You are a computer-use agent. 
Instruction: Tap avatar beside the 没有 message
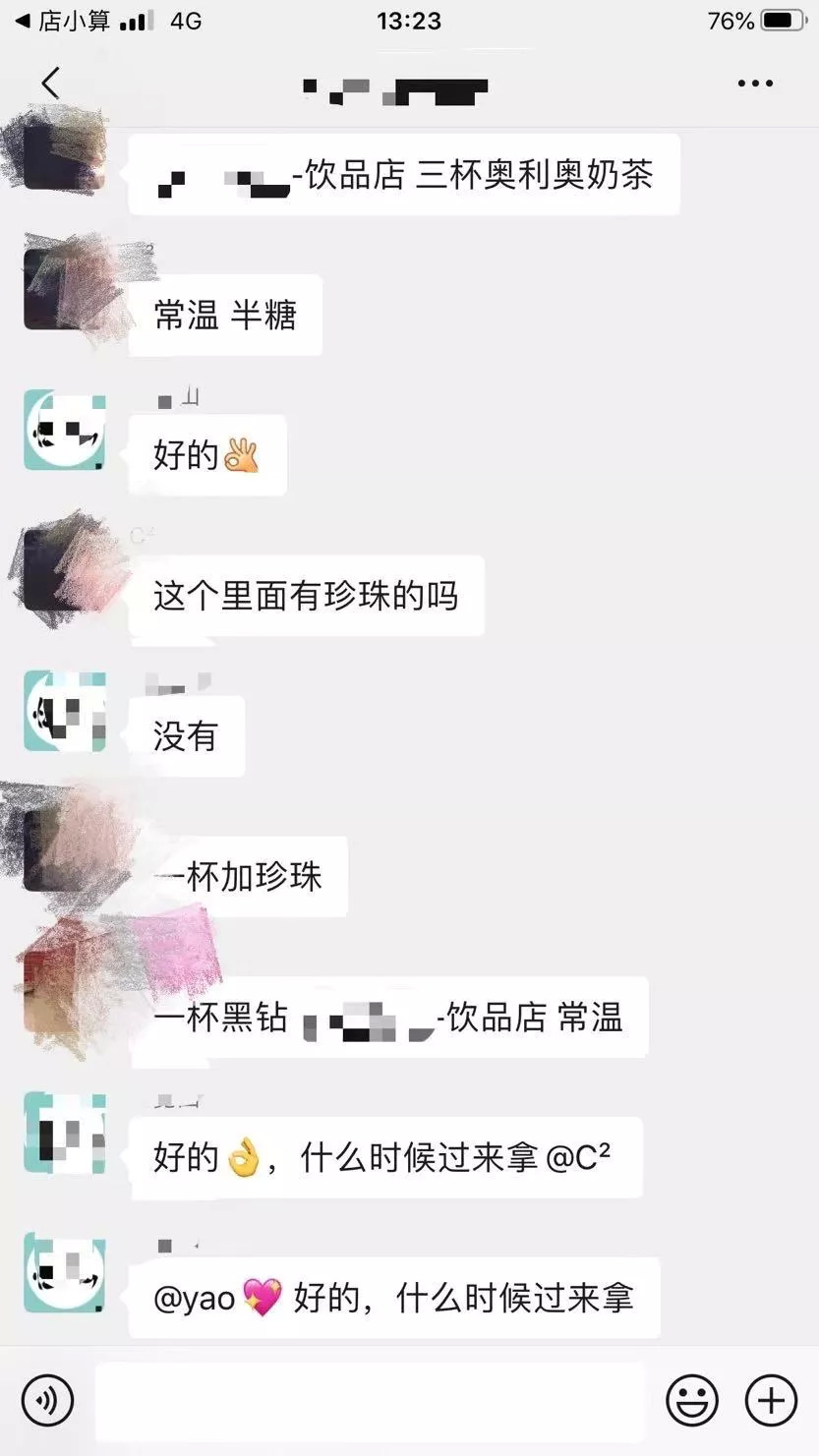[x=65, y=711]
